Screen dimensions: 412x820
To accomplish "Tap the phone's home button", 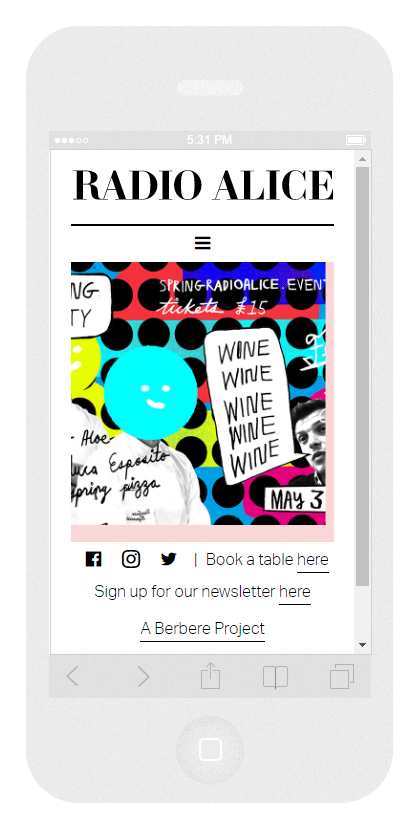I will [x=210, y=749].
